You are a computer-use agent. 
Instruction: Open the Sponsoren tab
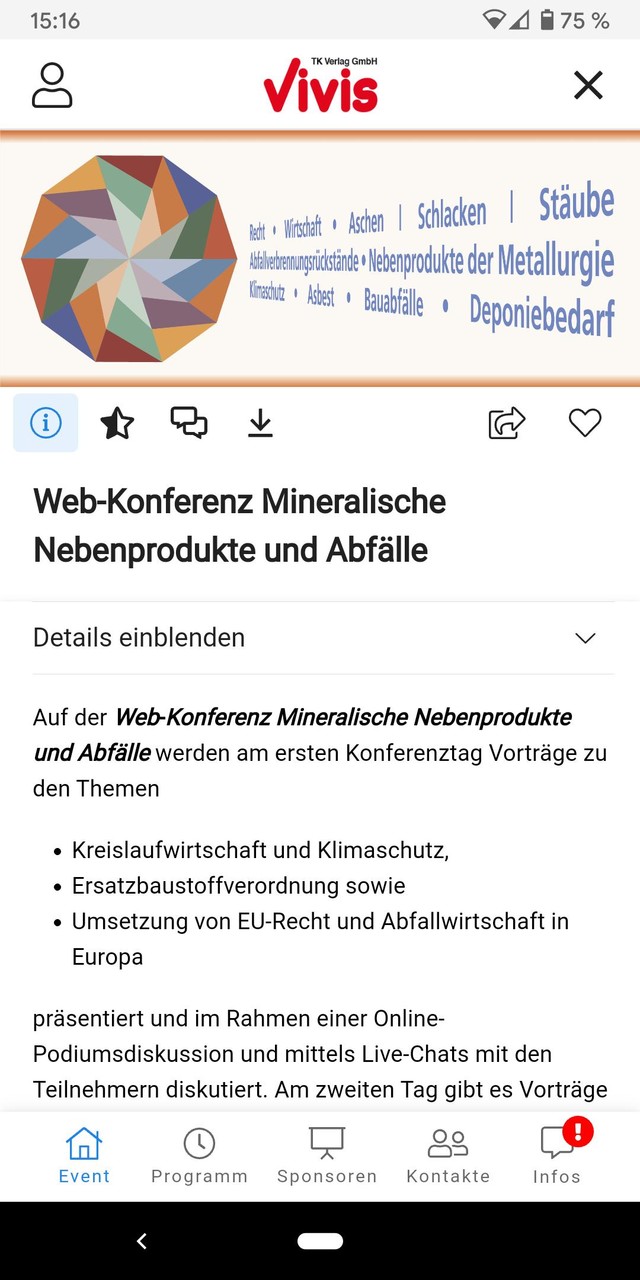pos(327,1156)
